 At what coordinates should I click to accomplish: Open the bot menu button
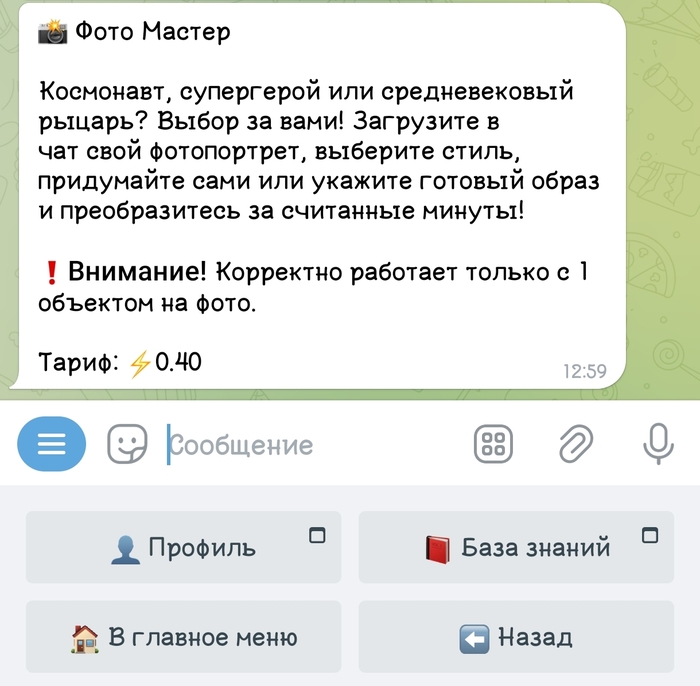click(51, 444)
